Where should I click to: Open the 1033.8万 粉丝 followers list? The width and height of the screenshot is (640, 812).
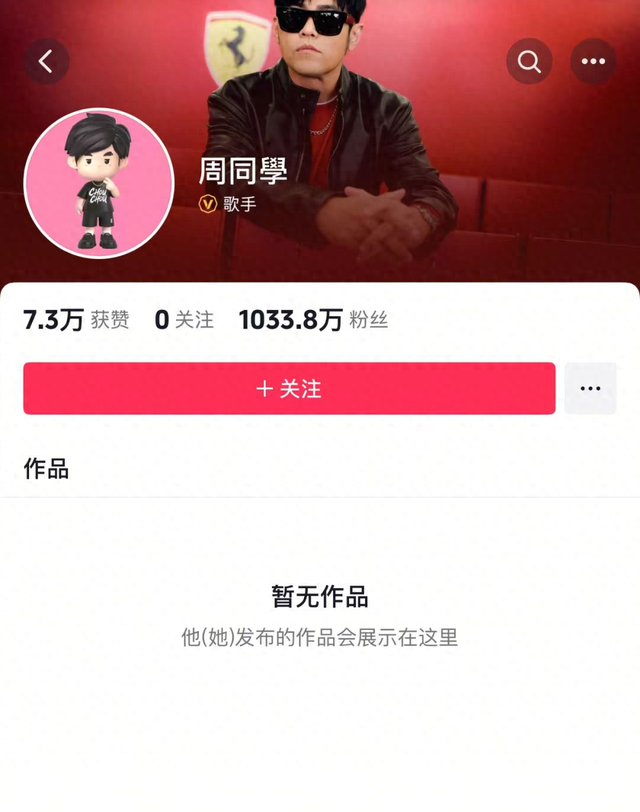tap(312, 320)
